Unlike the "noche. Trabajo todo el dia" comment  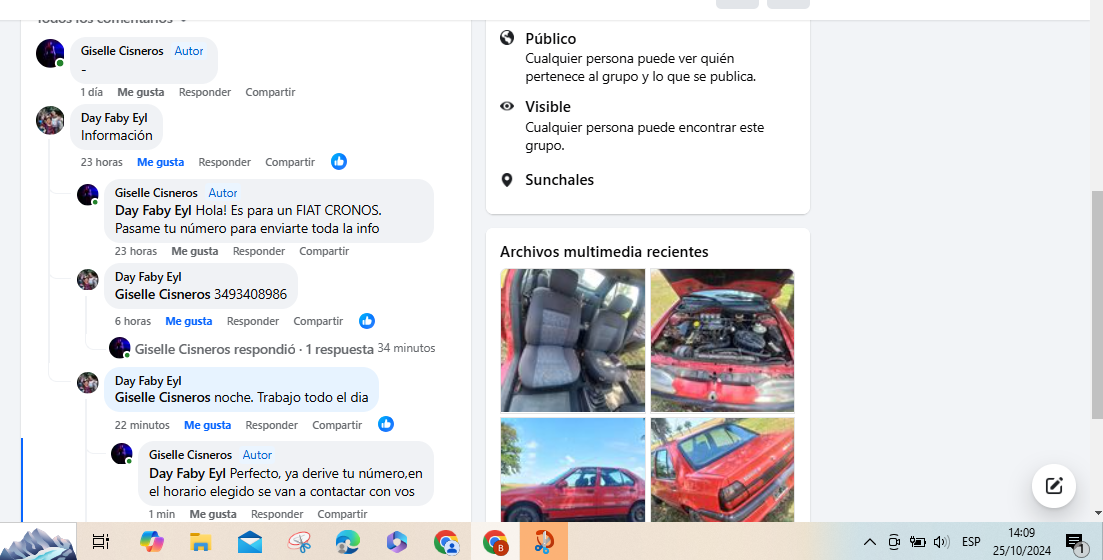tap(207, 425)
